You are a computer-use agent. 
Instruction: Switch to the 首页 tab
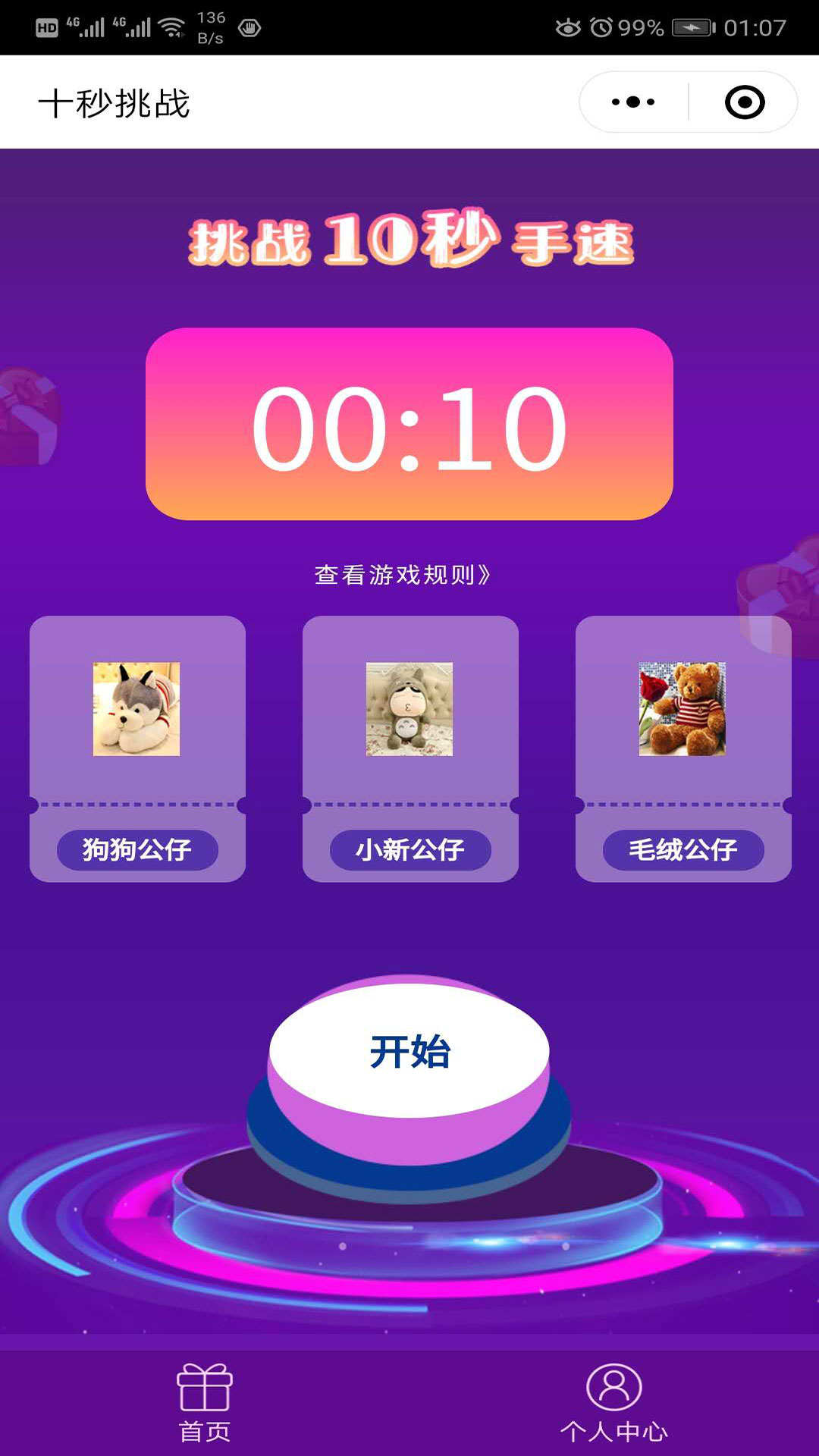coord(205,1403)
